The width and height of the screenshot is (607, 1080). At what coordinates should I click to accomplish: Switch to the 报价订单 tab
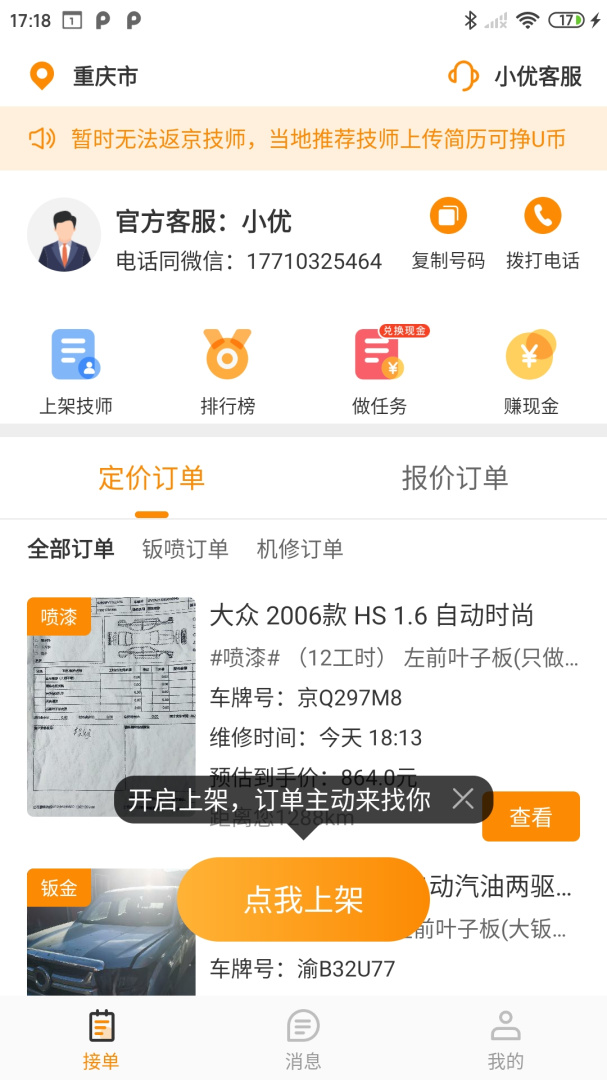click(x=455, y=478)
